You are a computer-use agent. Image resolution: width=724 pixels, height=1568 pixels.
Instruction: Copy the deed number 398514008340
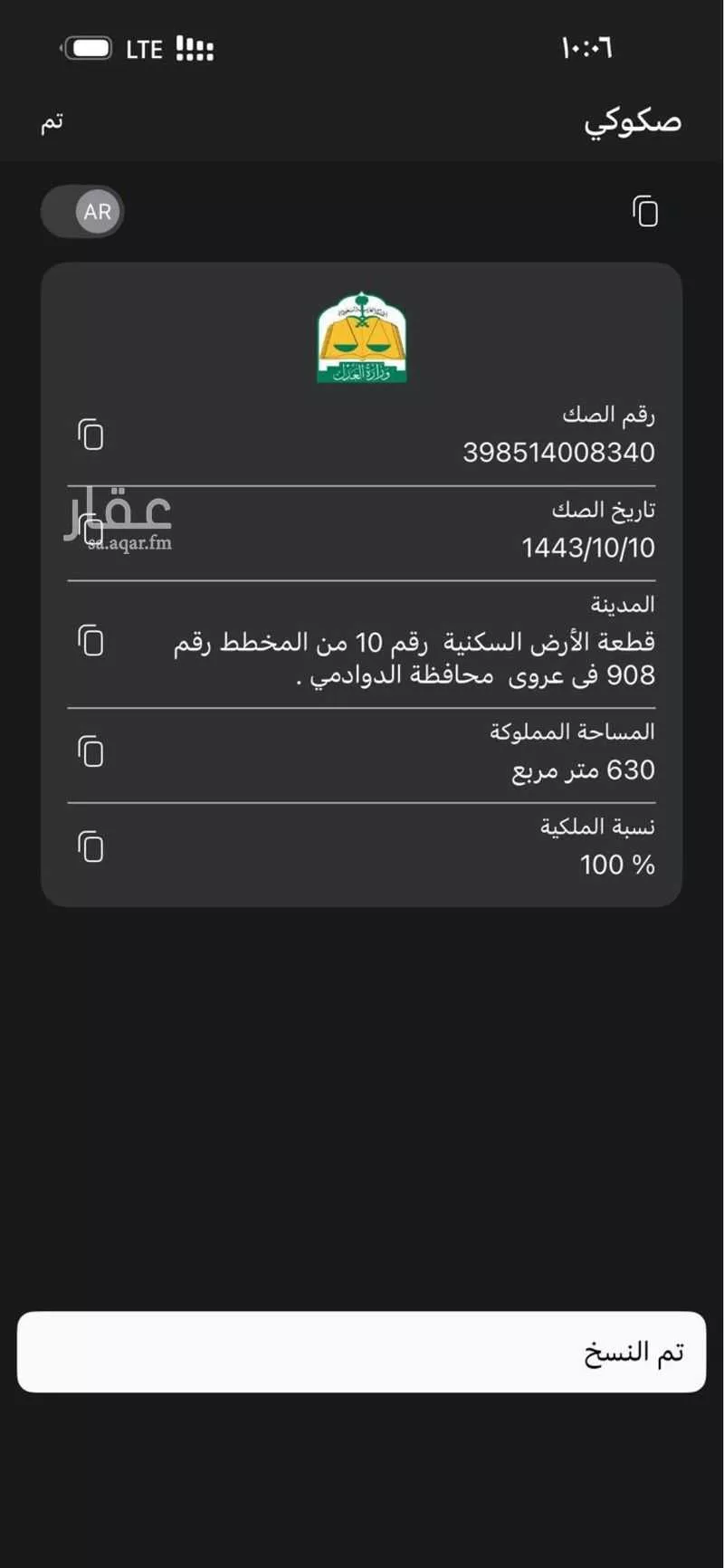[x=90, y=435]
